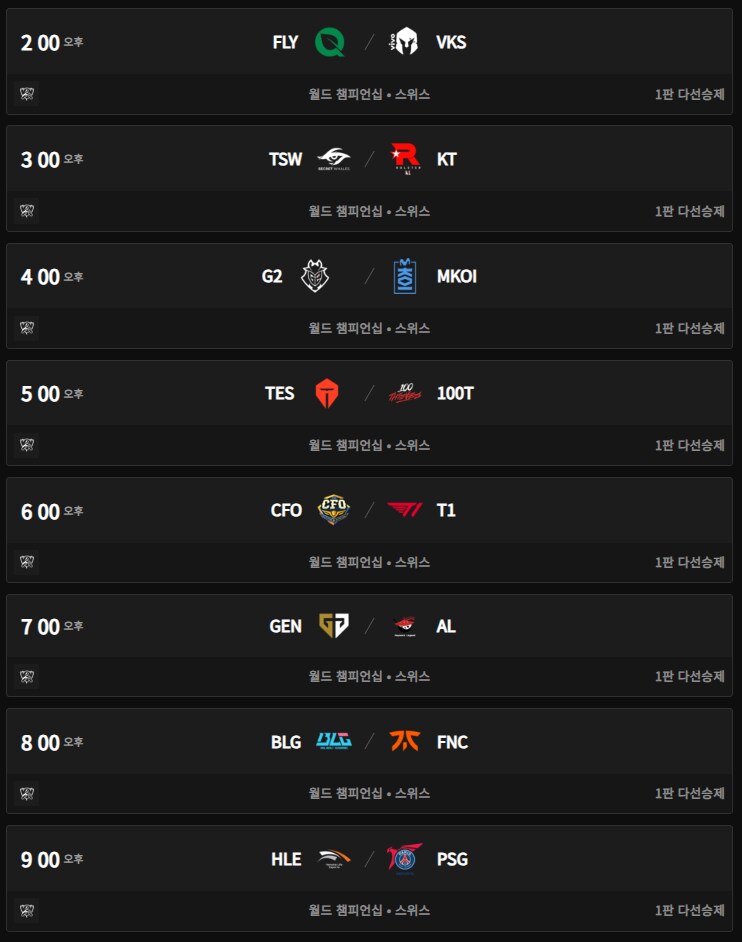Viewport: 742px width, 942px height.
Task: Open the HLE vs PSG match card
Action: pos(369,860)
